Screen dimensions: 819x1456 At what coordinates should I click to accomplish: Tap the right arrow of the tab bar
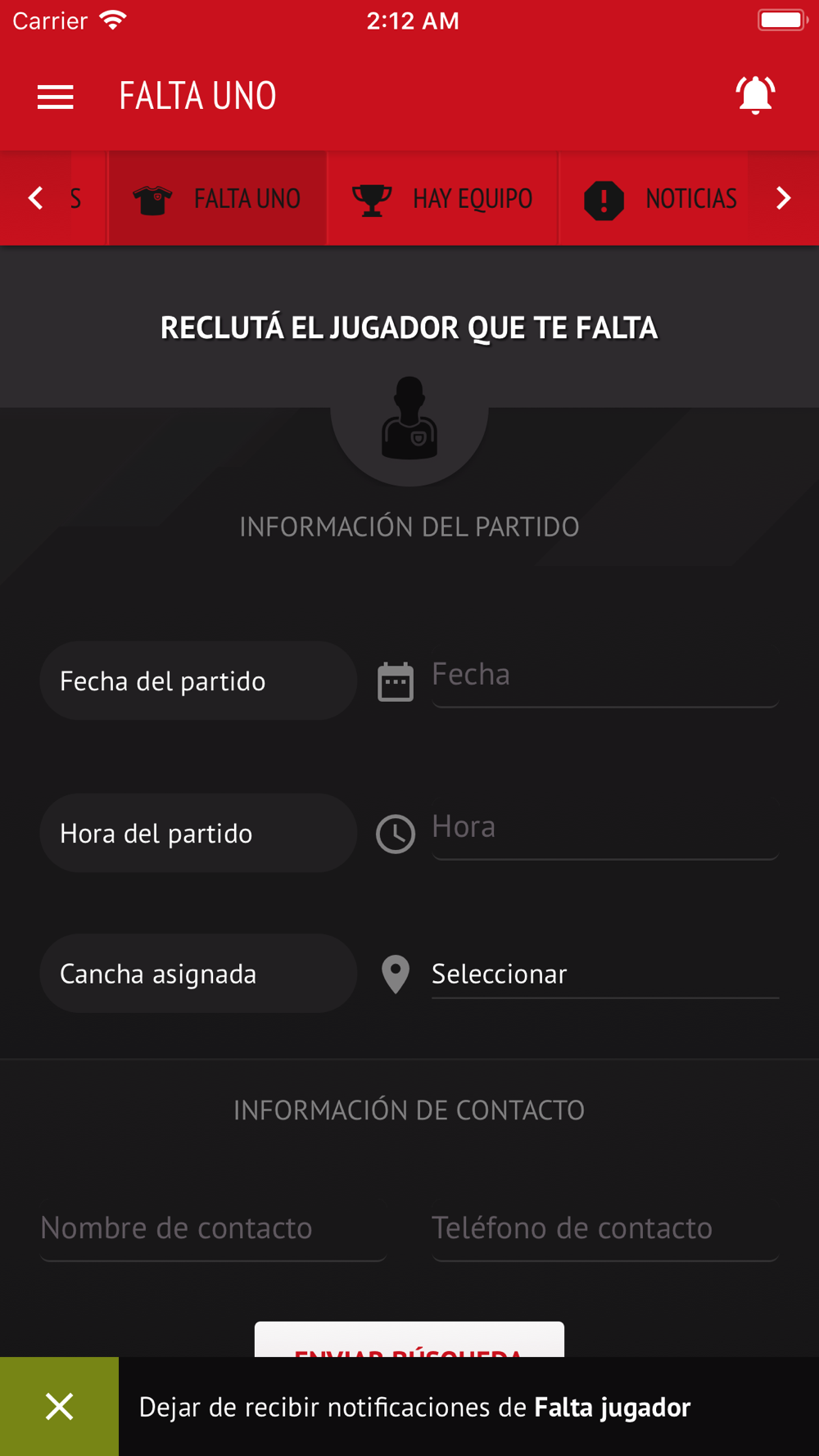tap(784, 198)
